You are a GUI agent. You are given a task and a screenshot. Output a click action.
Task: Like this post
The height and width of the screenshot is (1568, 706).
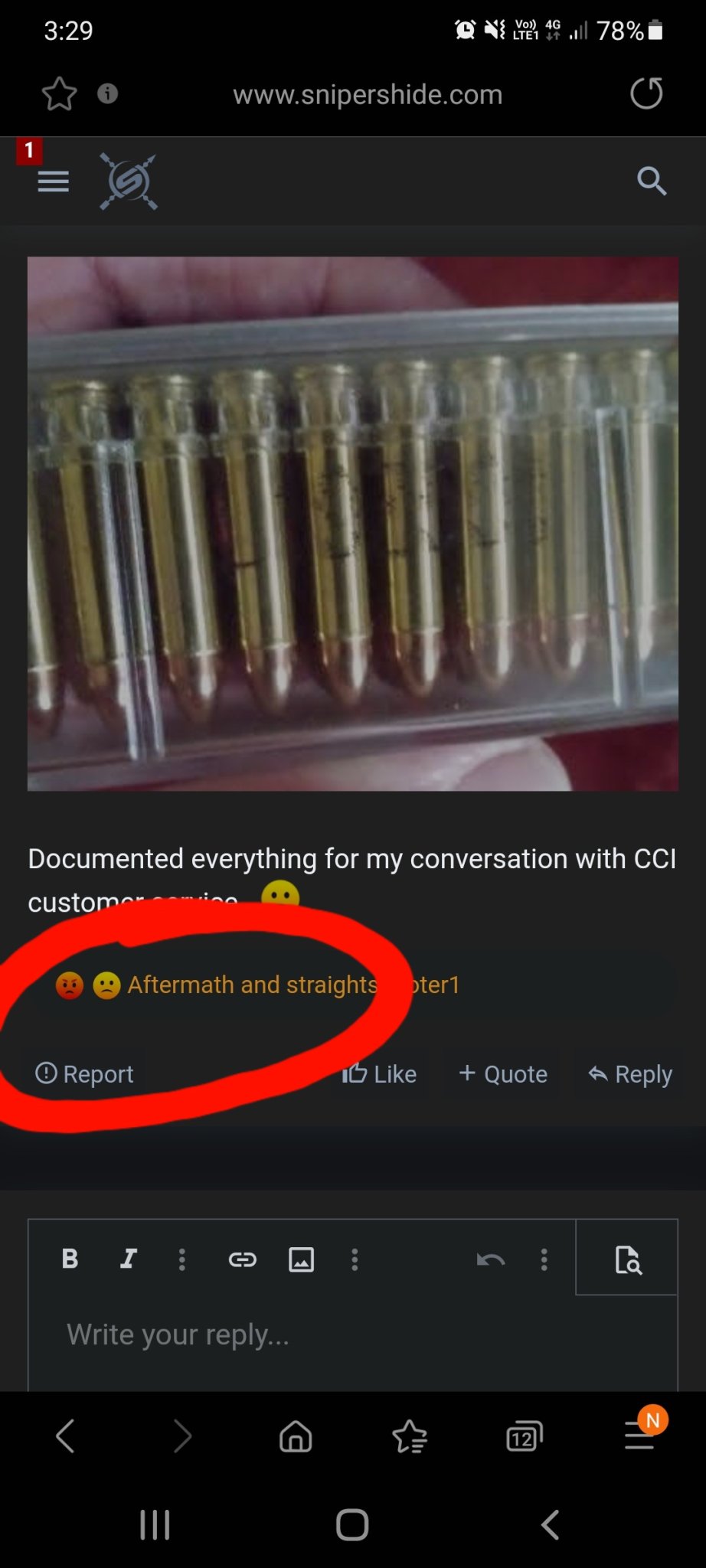click(x=380, y=1073)
